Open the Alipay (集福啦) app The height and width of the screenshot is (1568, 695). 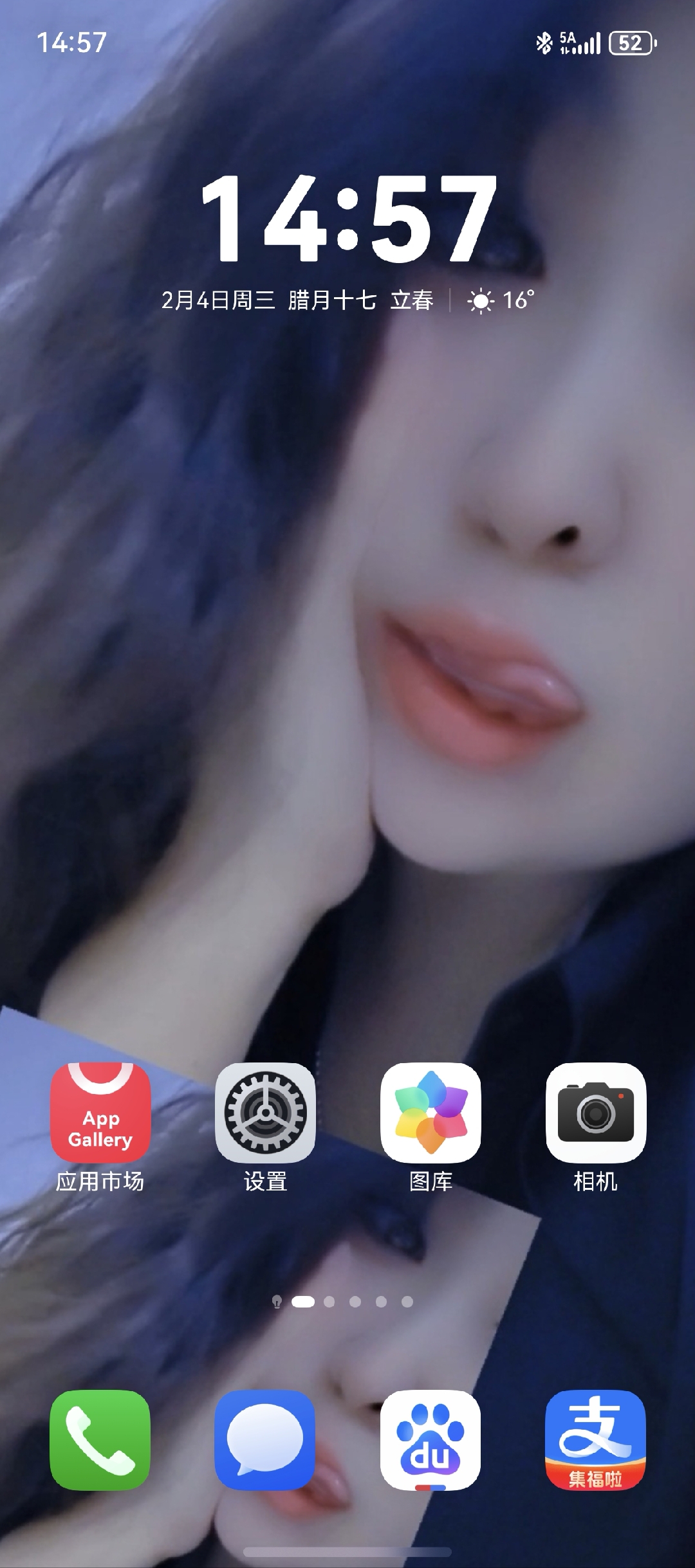[596, 1439]
